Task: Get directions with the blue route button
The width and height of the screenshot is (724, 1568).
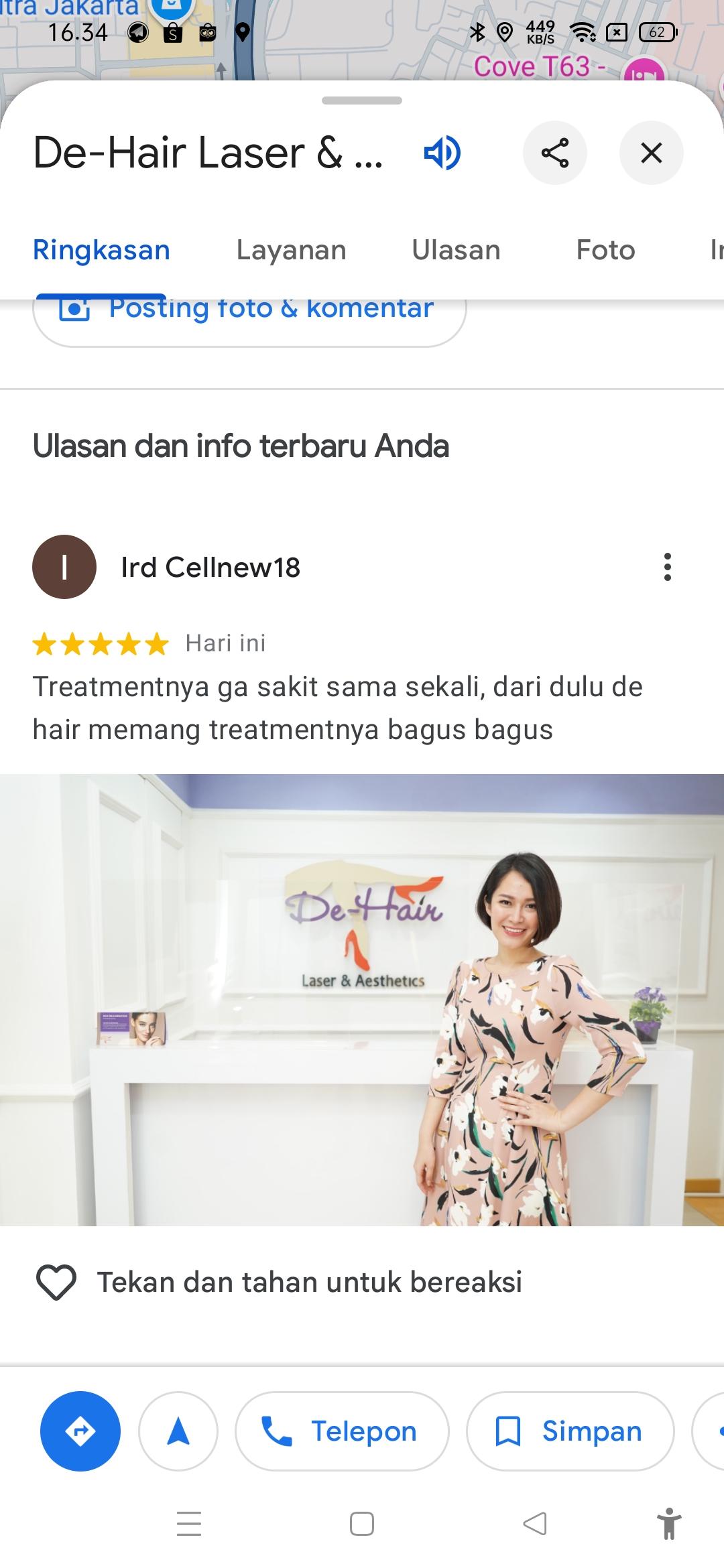Action: tap(80, 1431)
